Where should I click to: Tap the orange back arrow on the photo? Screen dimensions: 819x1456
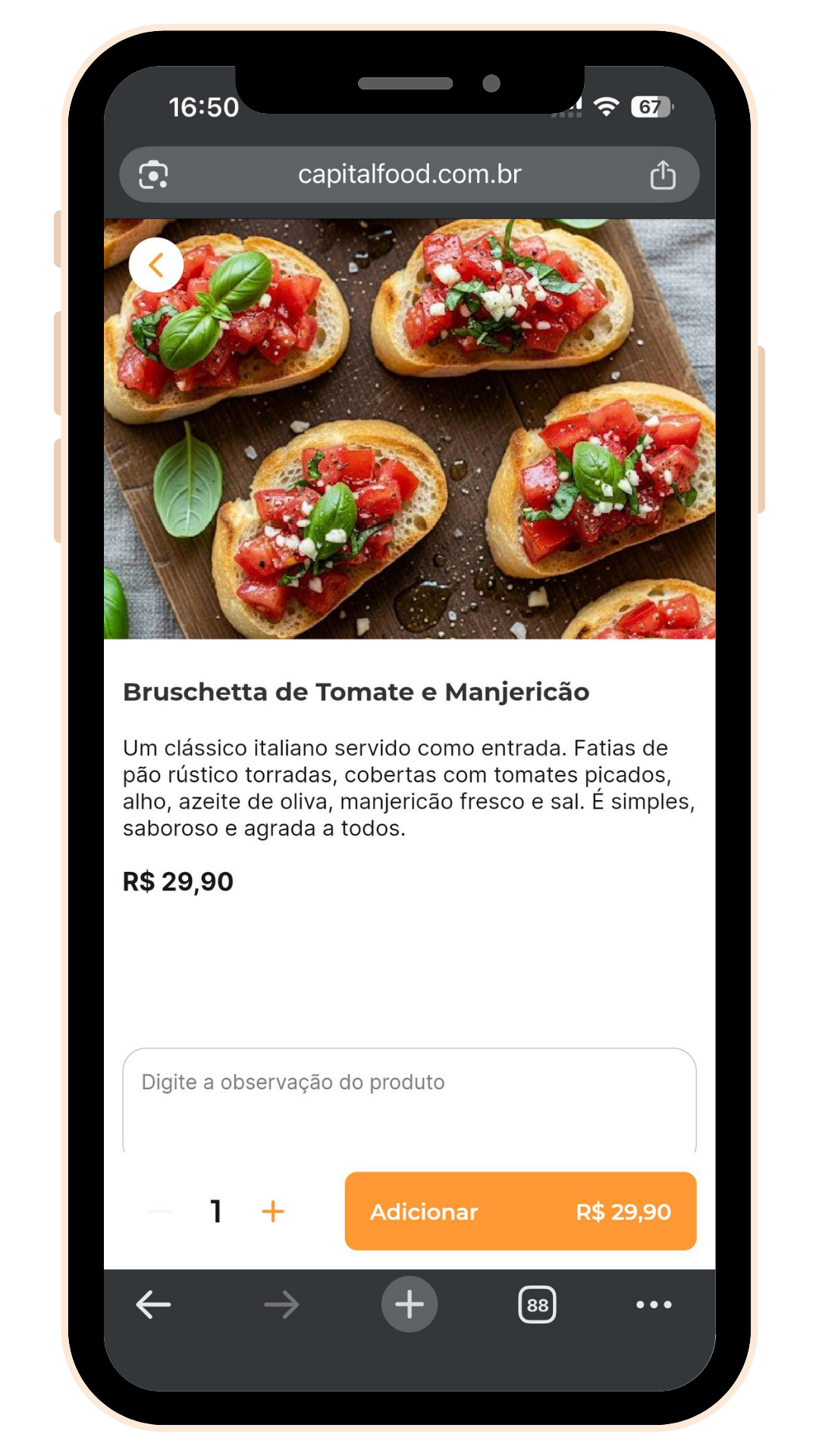(157, 265)
